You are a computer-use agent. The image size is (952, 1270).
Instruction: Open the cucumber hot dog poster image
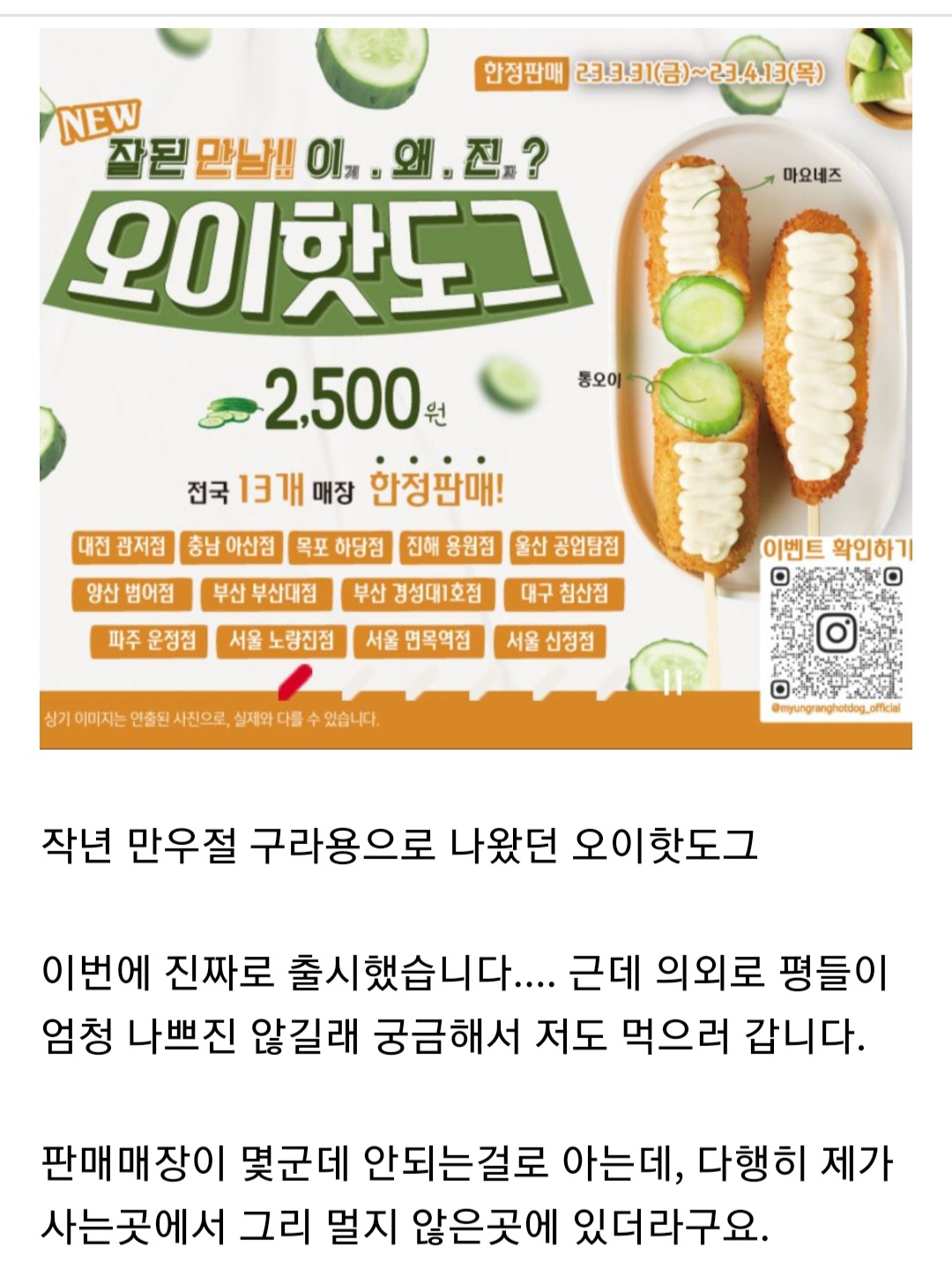(x=476, y=388)
